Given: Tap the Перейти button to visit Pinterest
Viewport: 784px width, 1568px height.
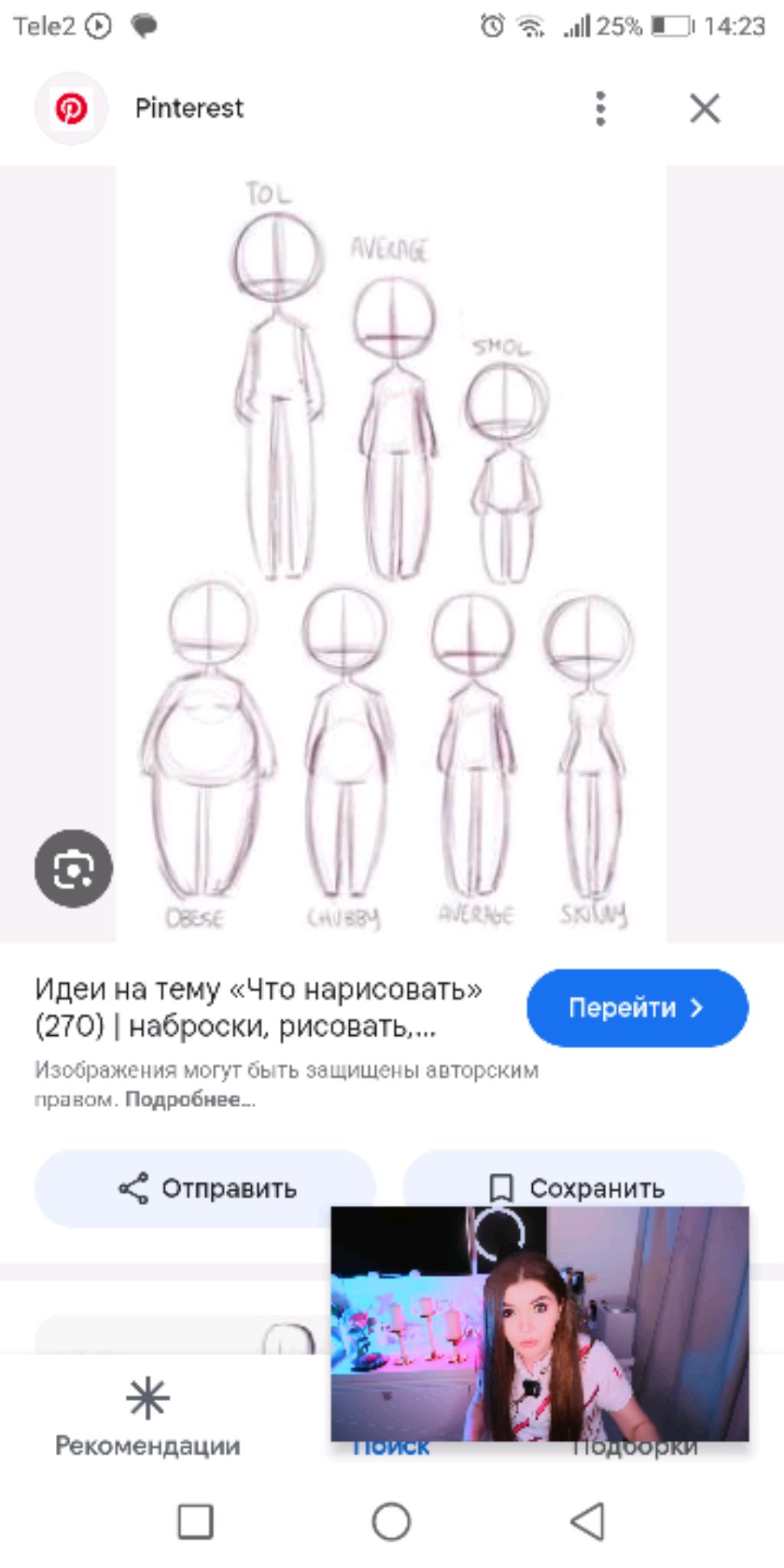Looking at the screenshot, I should 637,1008.
